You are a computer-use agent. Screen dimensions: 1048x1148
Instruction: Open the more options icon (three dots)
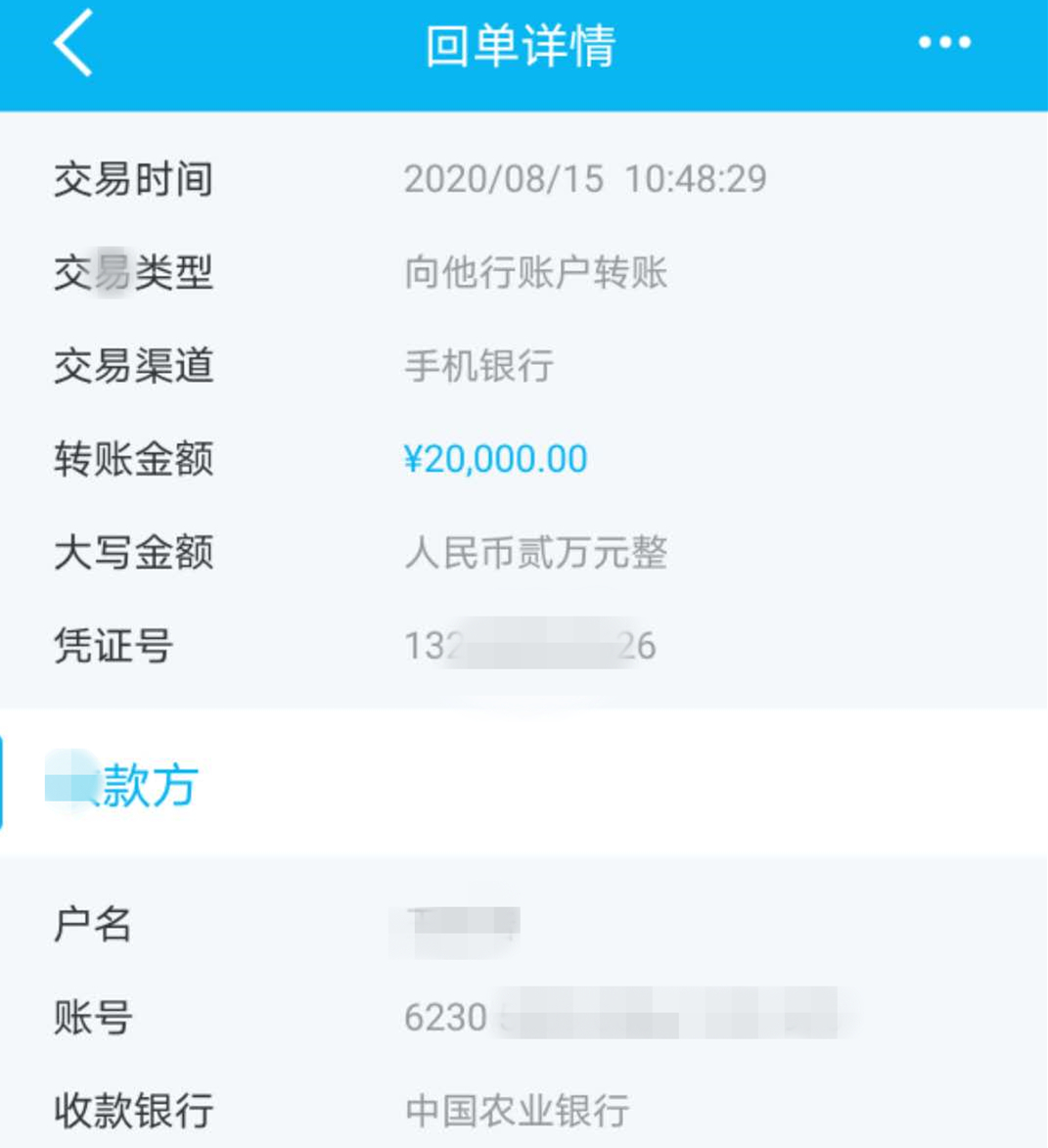(942, 42)
